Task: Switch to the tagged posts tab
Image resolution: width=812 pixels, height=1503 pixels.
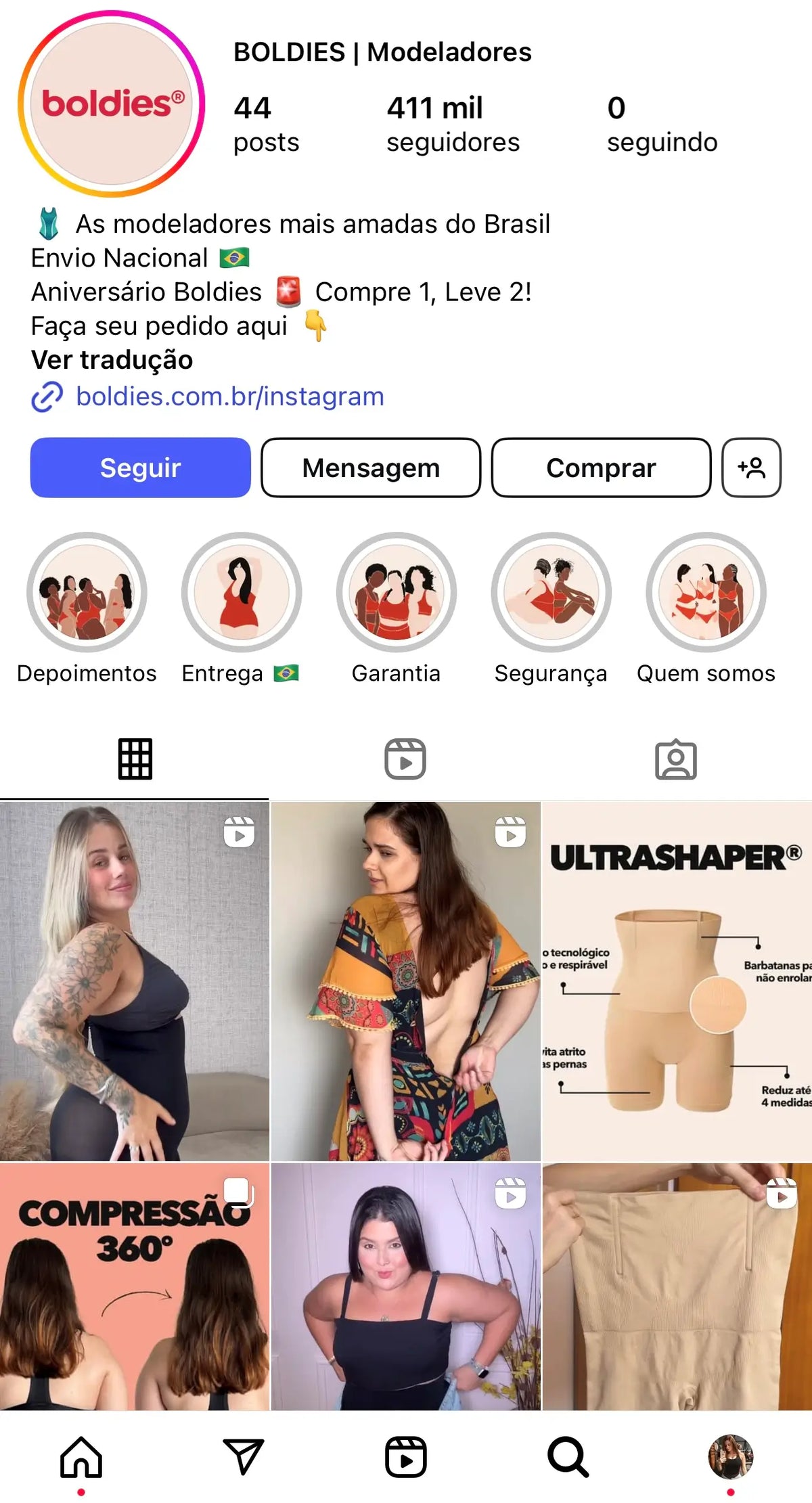Action: (x=675, y=759)
